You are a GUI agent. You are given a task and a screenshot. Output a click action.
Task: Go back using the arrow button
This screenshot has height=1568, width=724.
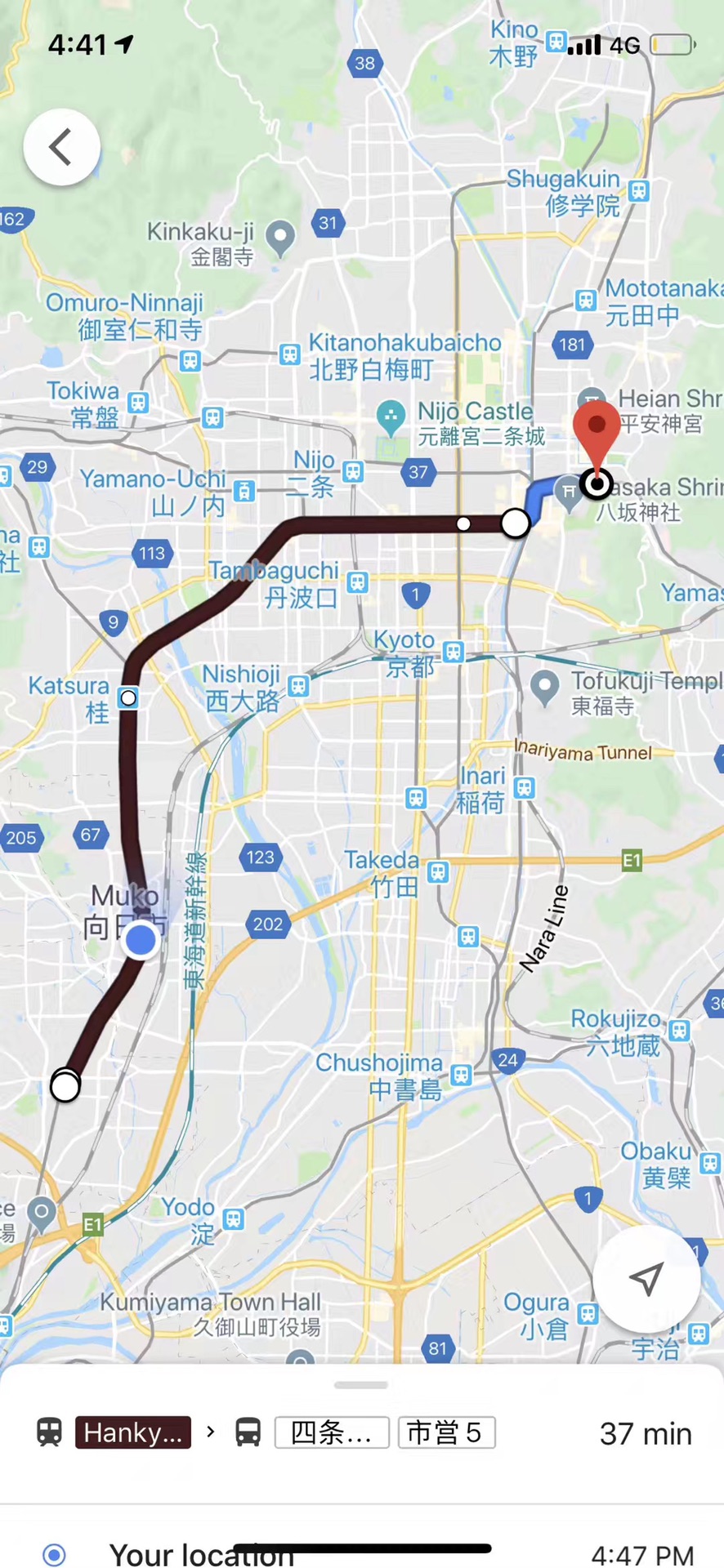[x=61, y=147]
